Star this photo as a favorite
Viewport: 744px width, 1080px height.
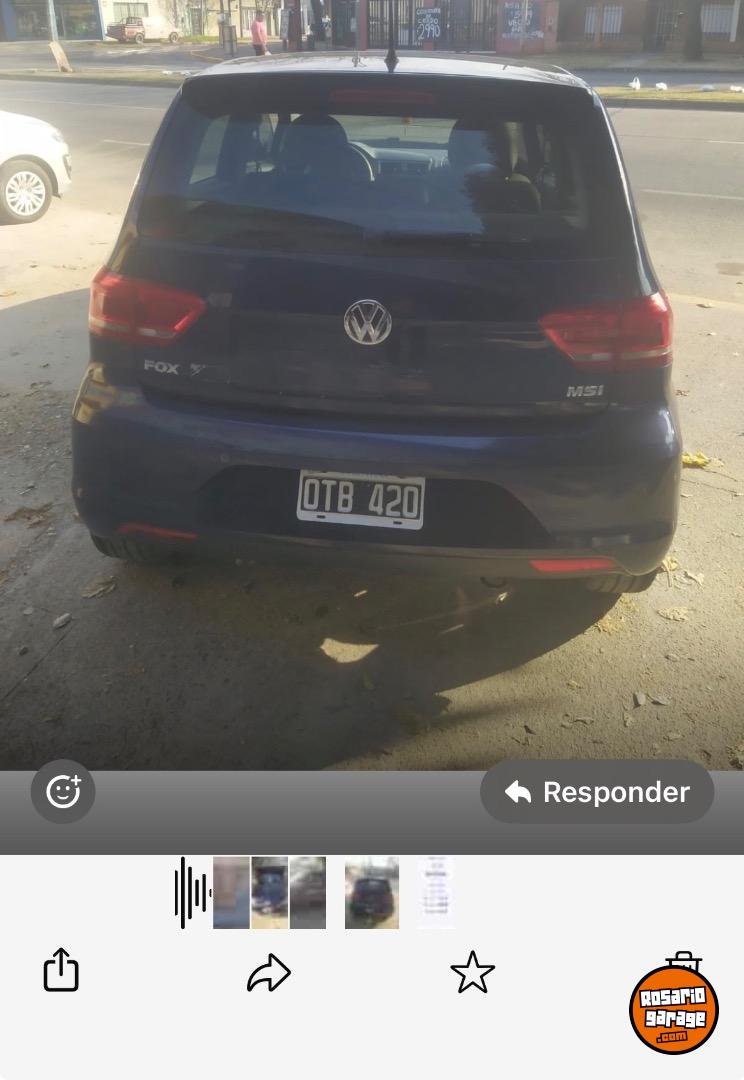coord(472,972)
